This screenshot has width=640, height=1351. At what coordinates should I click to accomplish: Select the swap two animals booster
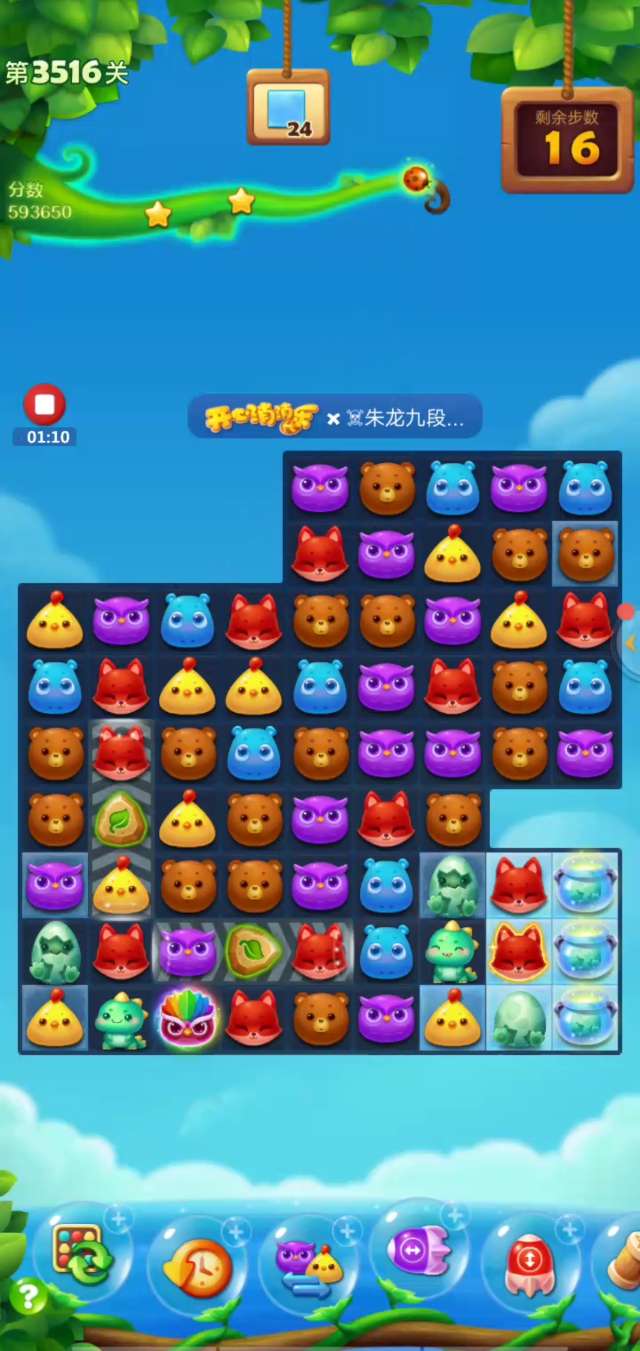coord(309,1264)
